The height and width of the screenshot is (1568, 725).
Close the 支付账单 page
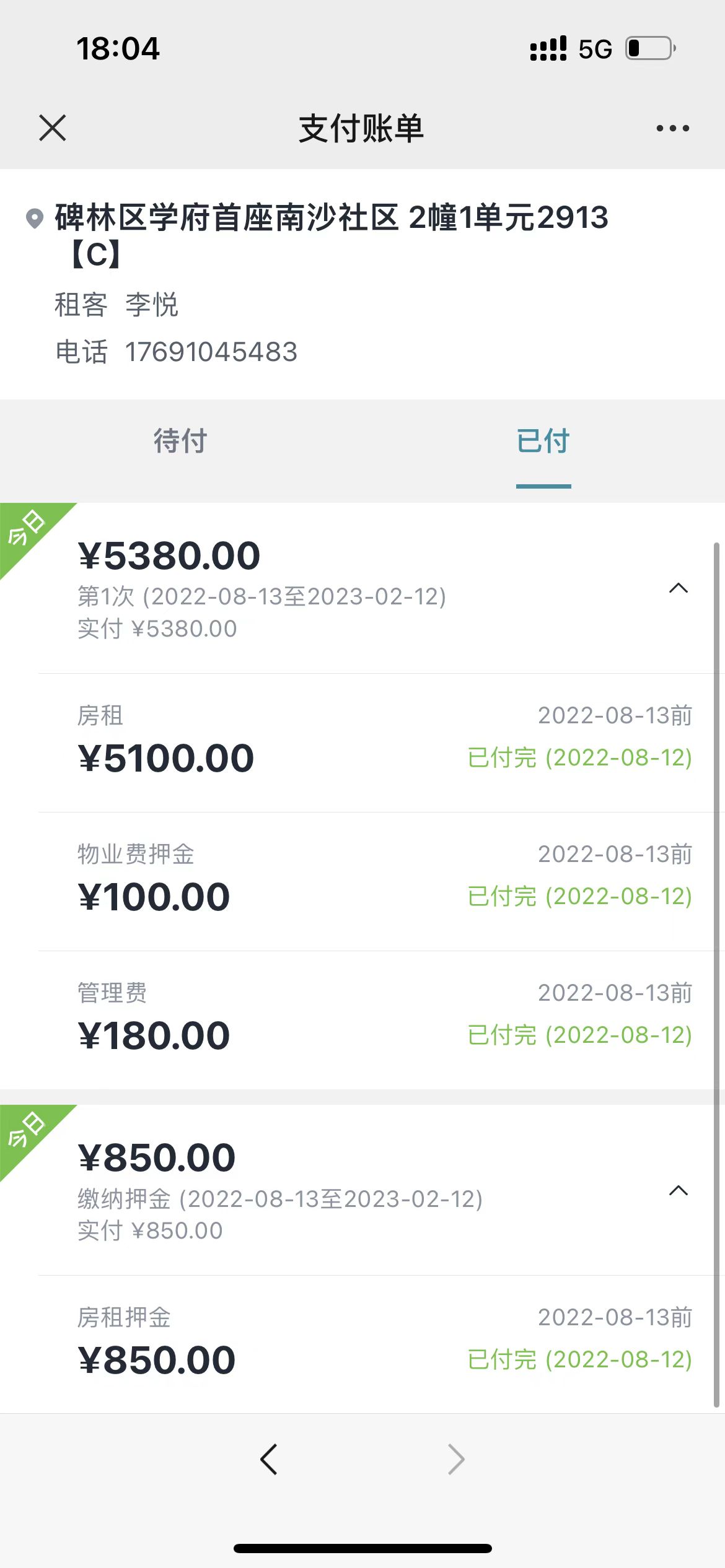(x=52, y=128)
